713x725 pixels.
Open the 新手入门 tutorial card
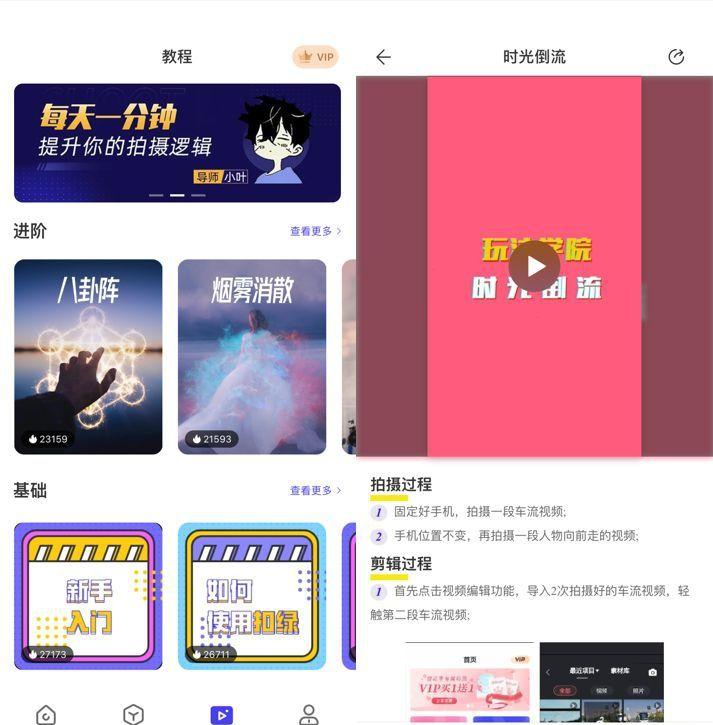(x=88, y=595)
